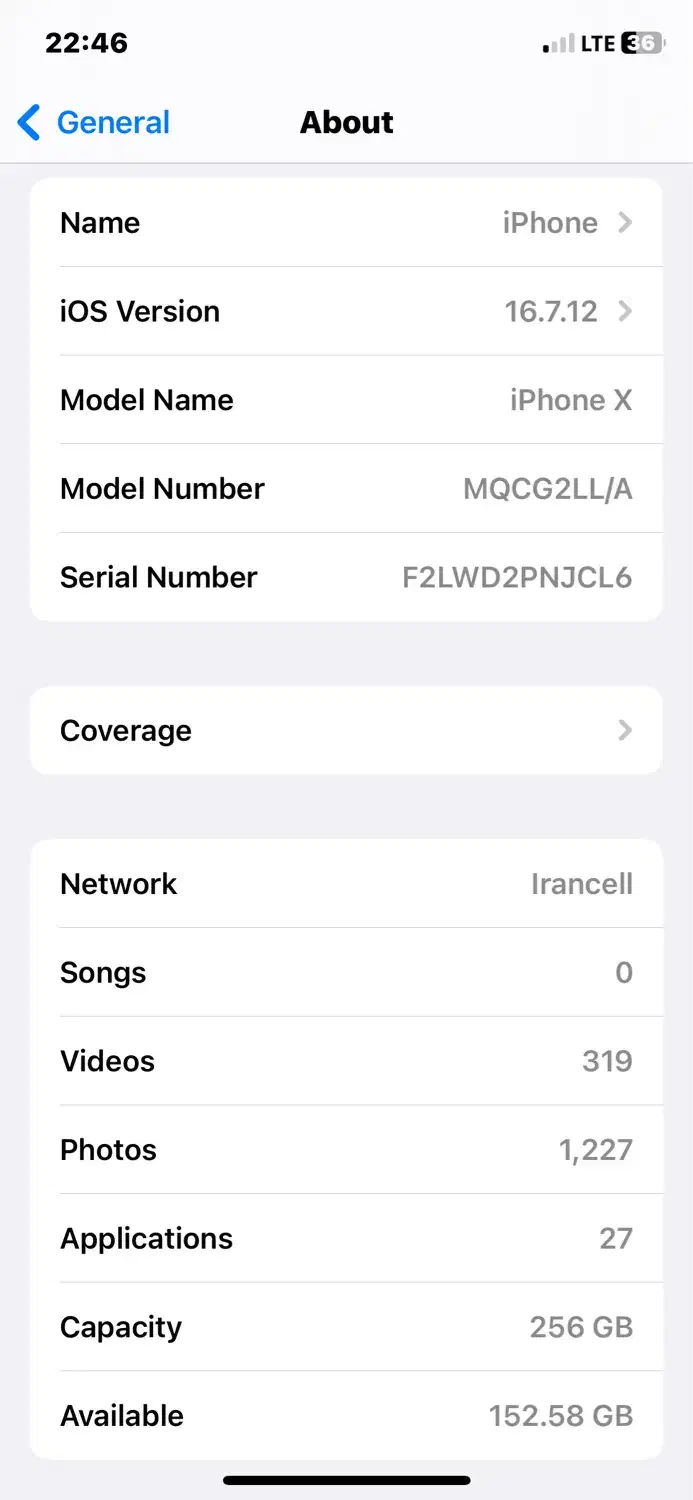Open iOS Version details

pos(346,311)
